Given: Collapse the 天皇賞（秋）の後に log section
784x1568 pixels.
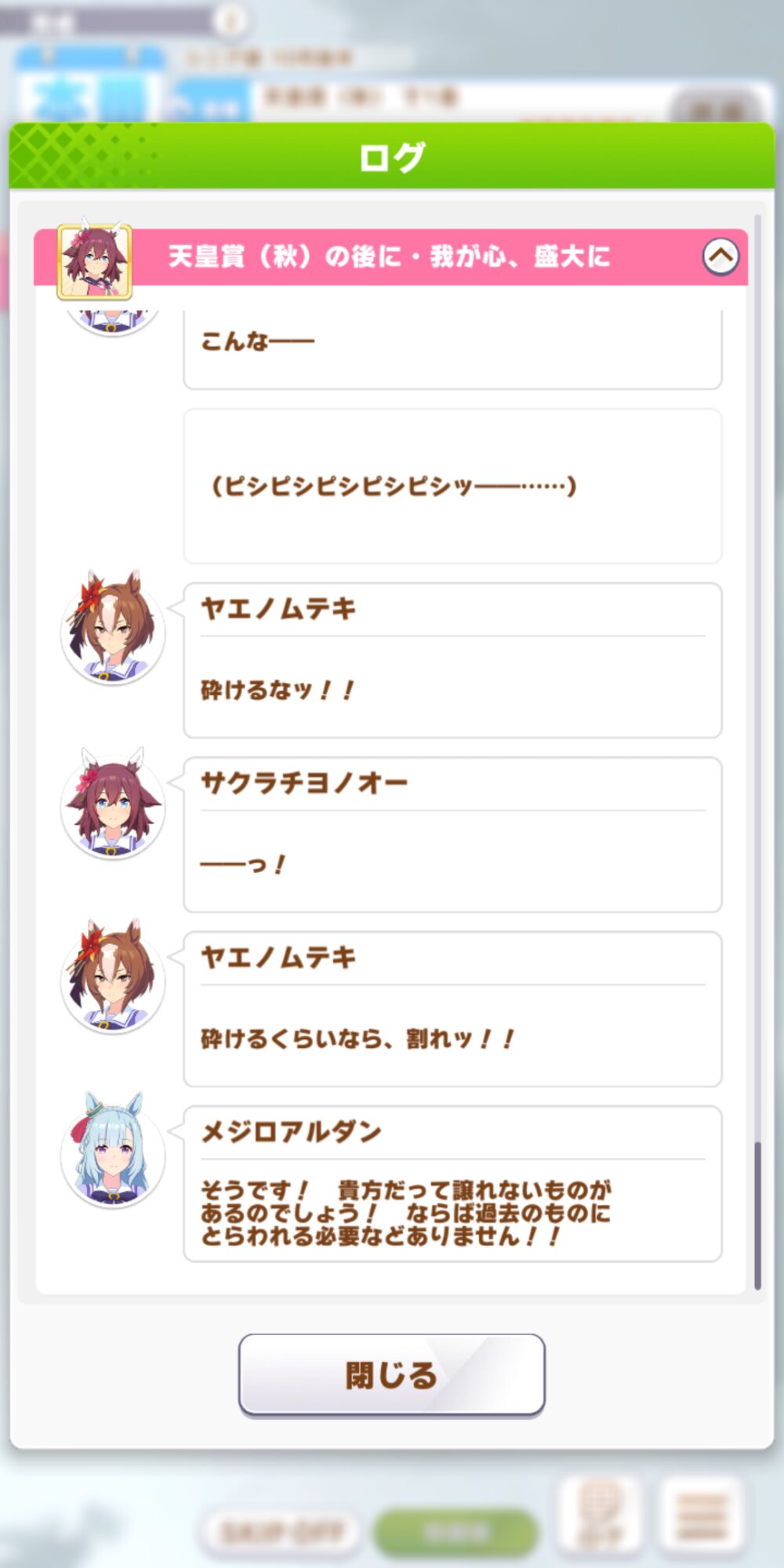Looking at the screenshot, I should coord(720,256).
